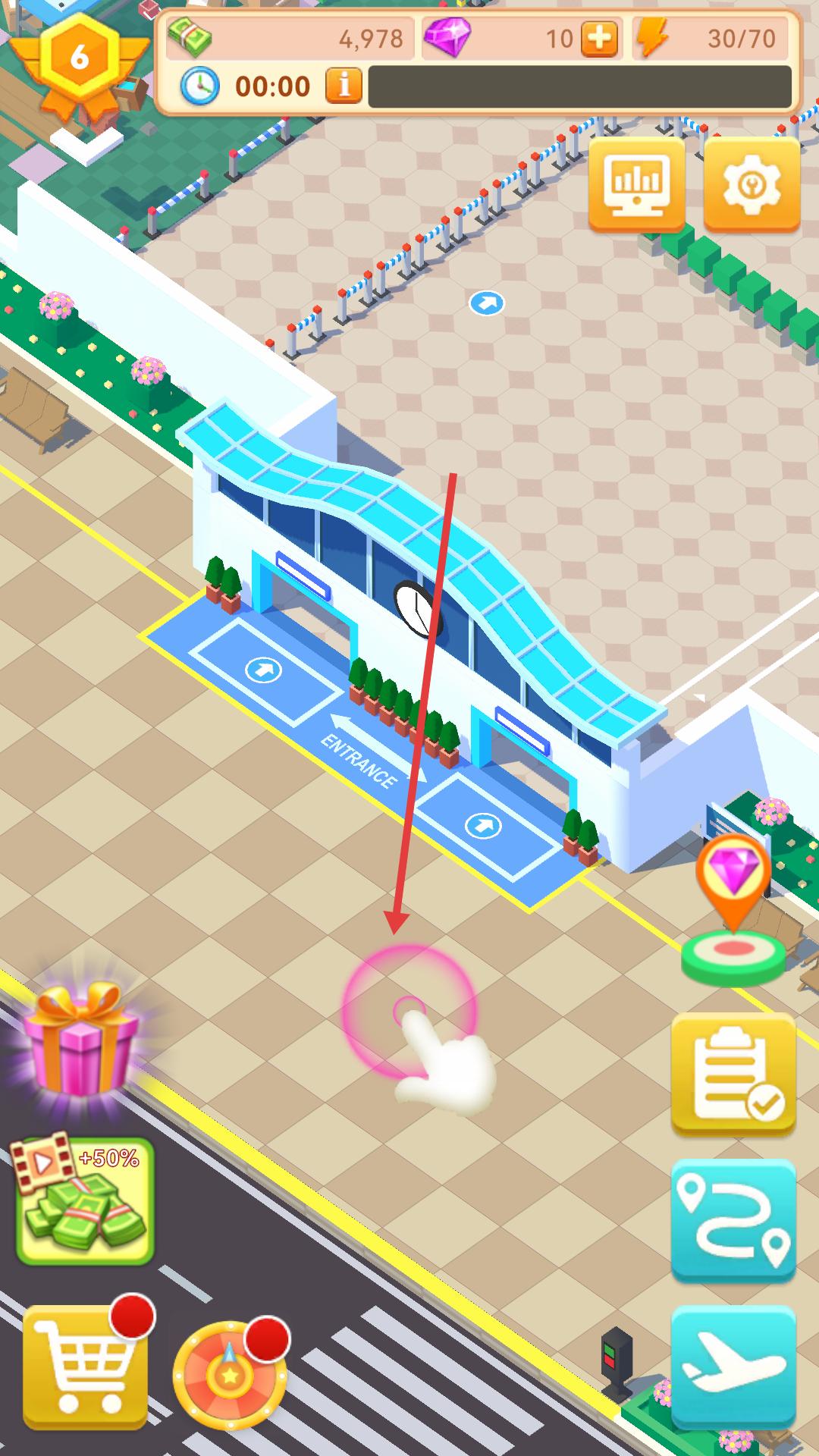Open the statistics monitor panel
819x1456 pixels.
click(x=636, y=184)
